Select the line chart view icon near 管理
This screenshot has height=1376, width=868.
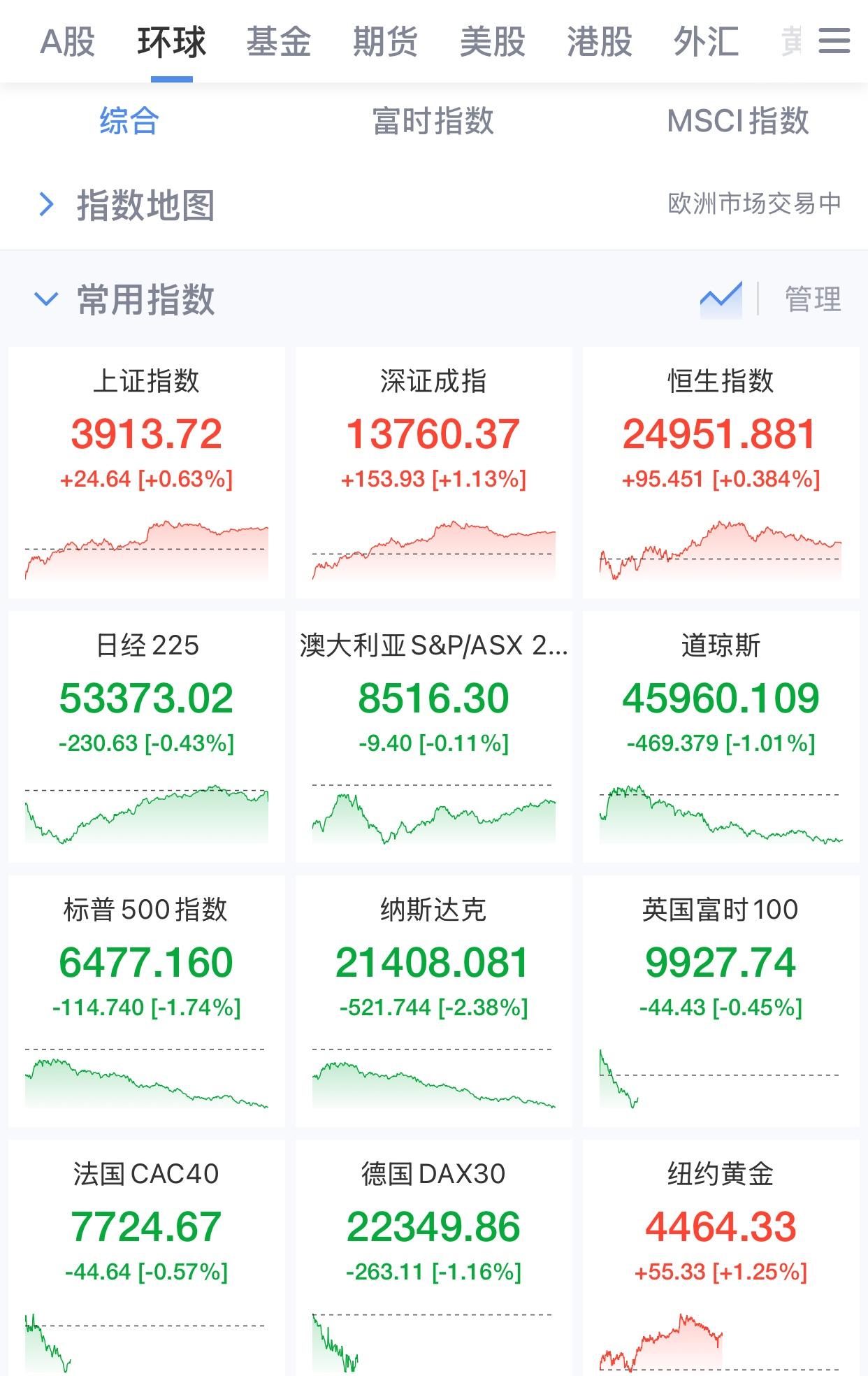click(x=721, y=299)
